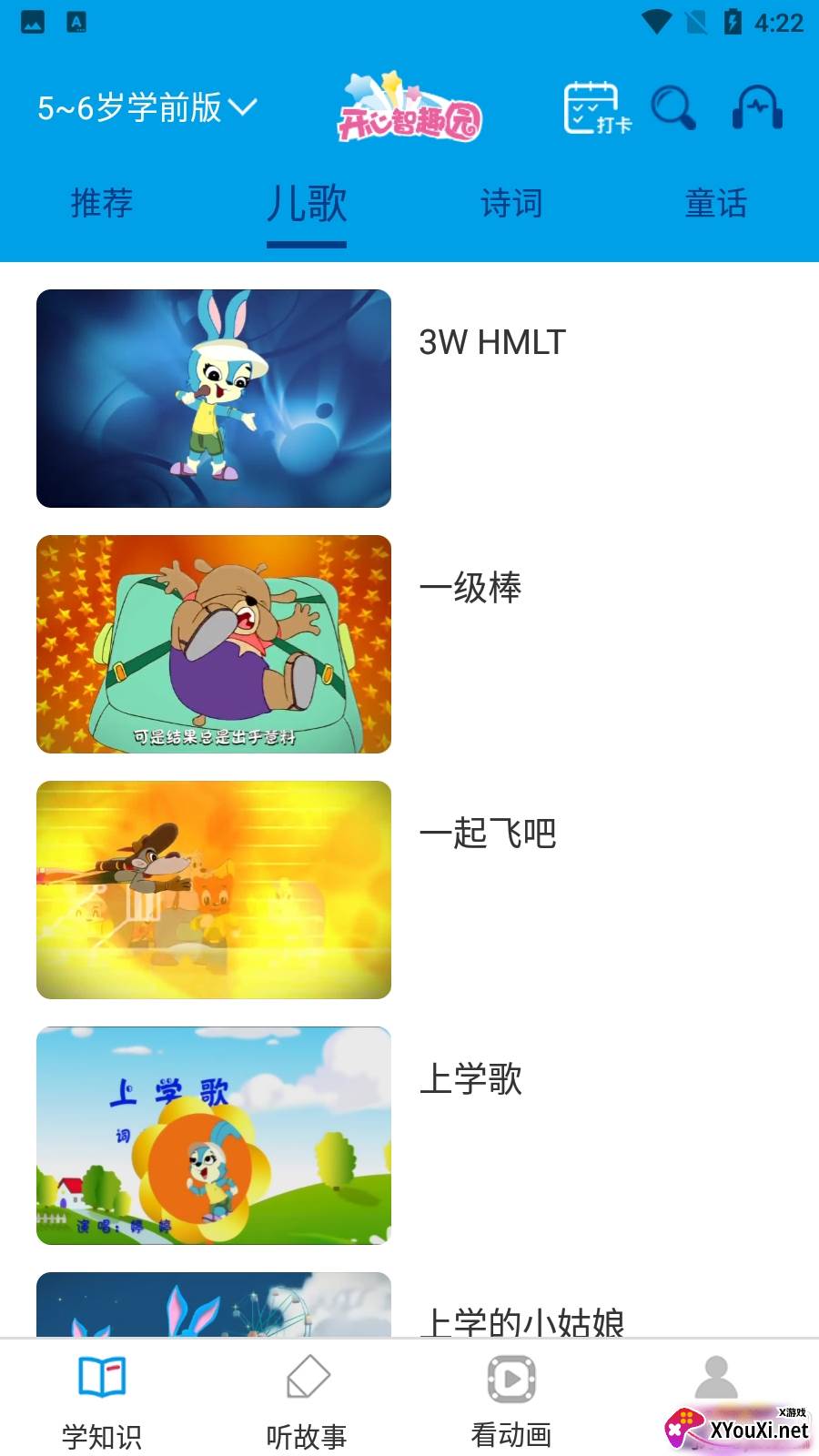Switch to the 推荐 tab

click(102, 203)
